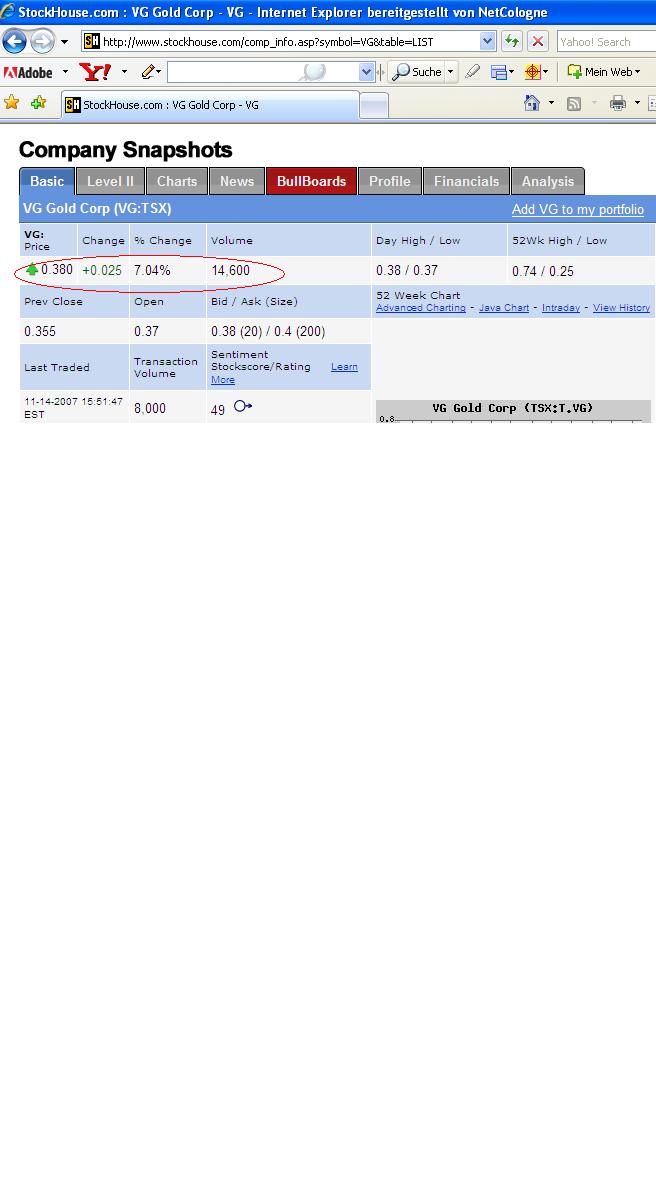Viewport: 656px width, 1190px height.
Task: Go to the browser home page
Action: click(532, 103)
